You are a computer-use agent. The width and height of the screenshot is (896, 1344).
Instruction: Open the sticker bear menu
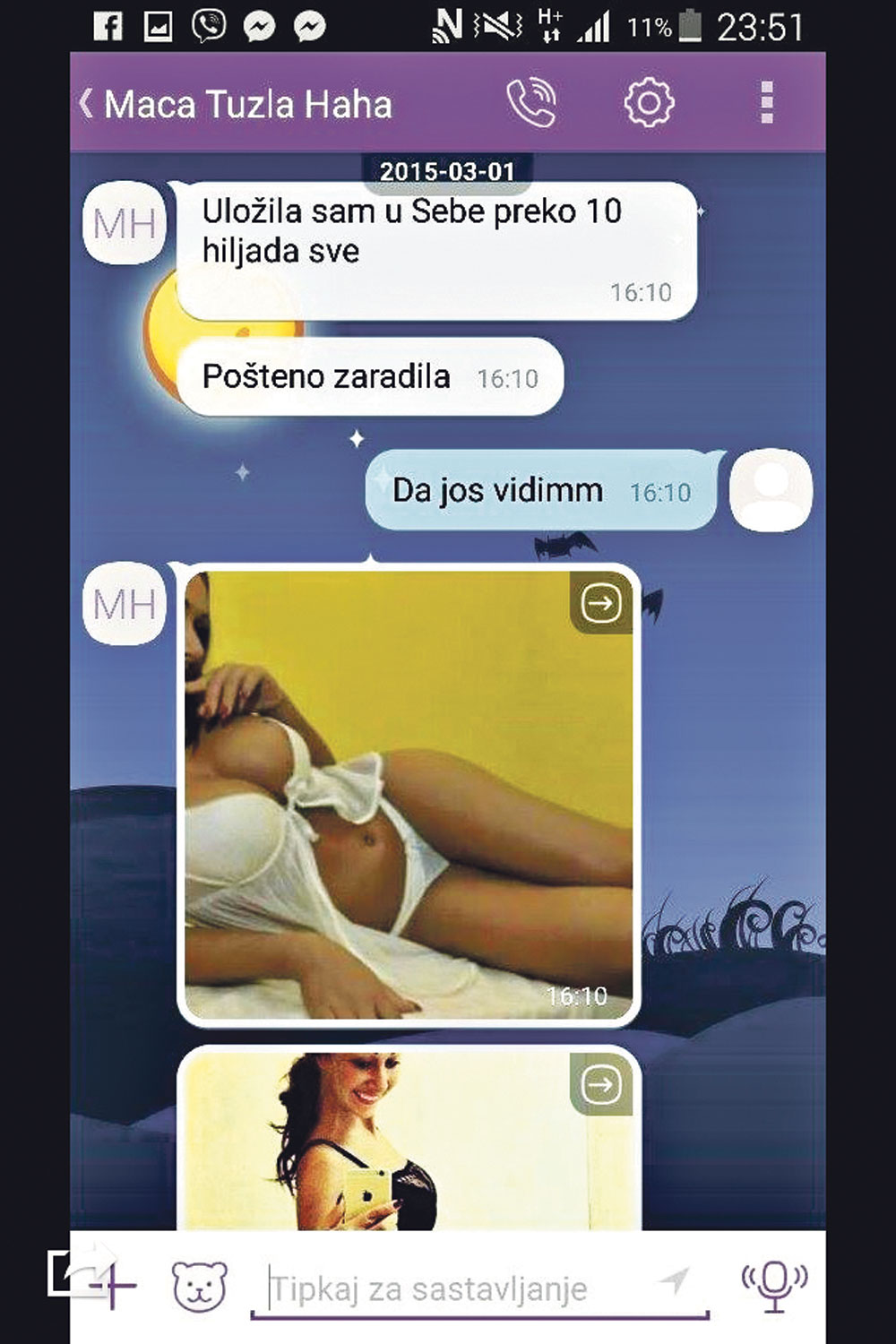click(199, 1287)
